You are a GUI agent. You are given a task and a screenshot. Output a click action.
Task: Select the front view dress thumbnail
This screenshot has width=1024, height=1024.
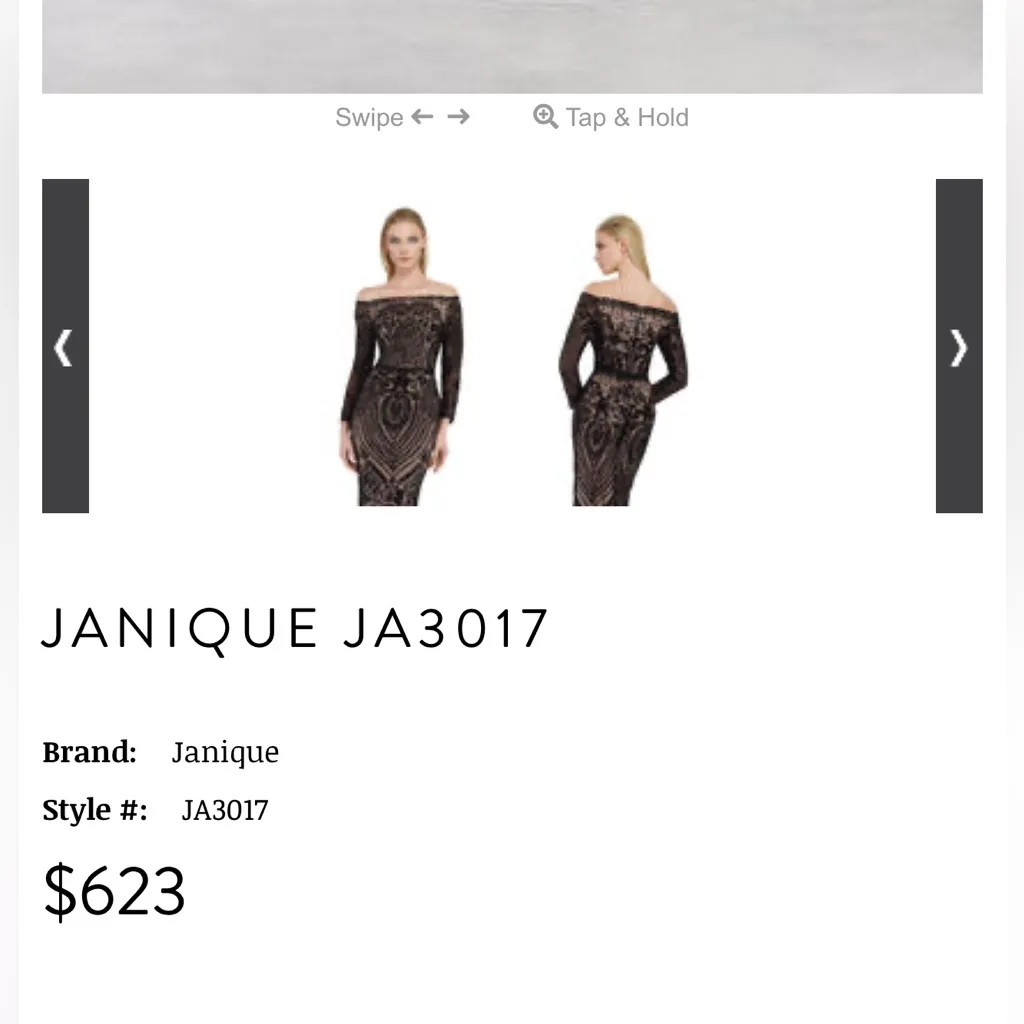click(x=403, y=356)
